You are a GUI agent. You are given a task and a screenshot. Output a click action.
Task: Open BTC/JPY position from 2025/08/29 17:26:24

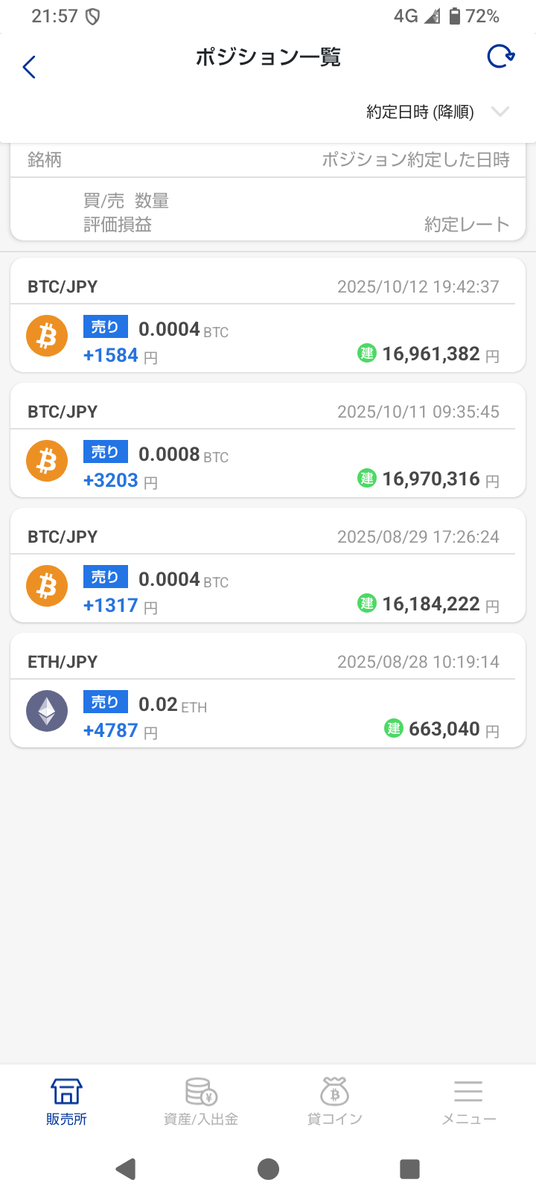click(268, 565)
